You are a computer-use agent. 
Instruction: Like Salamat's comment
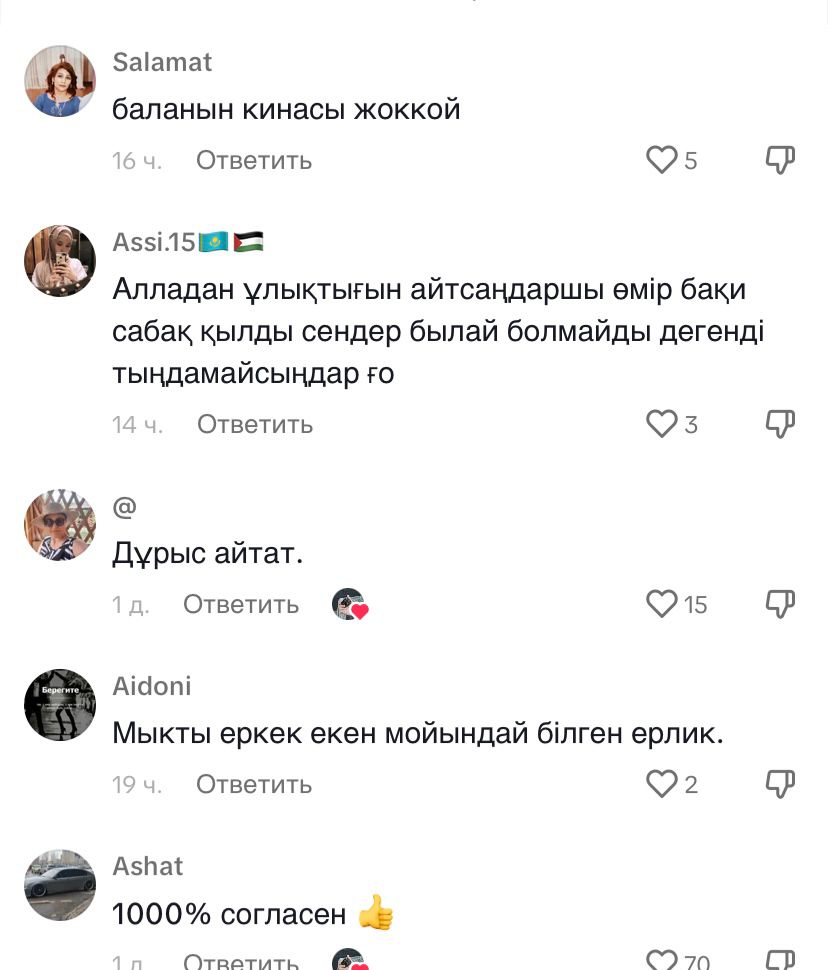662,160
